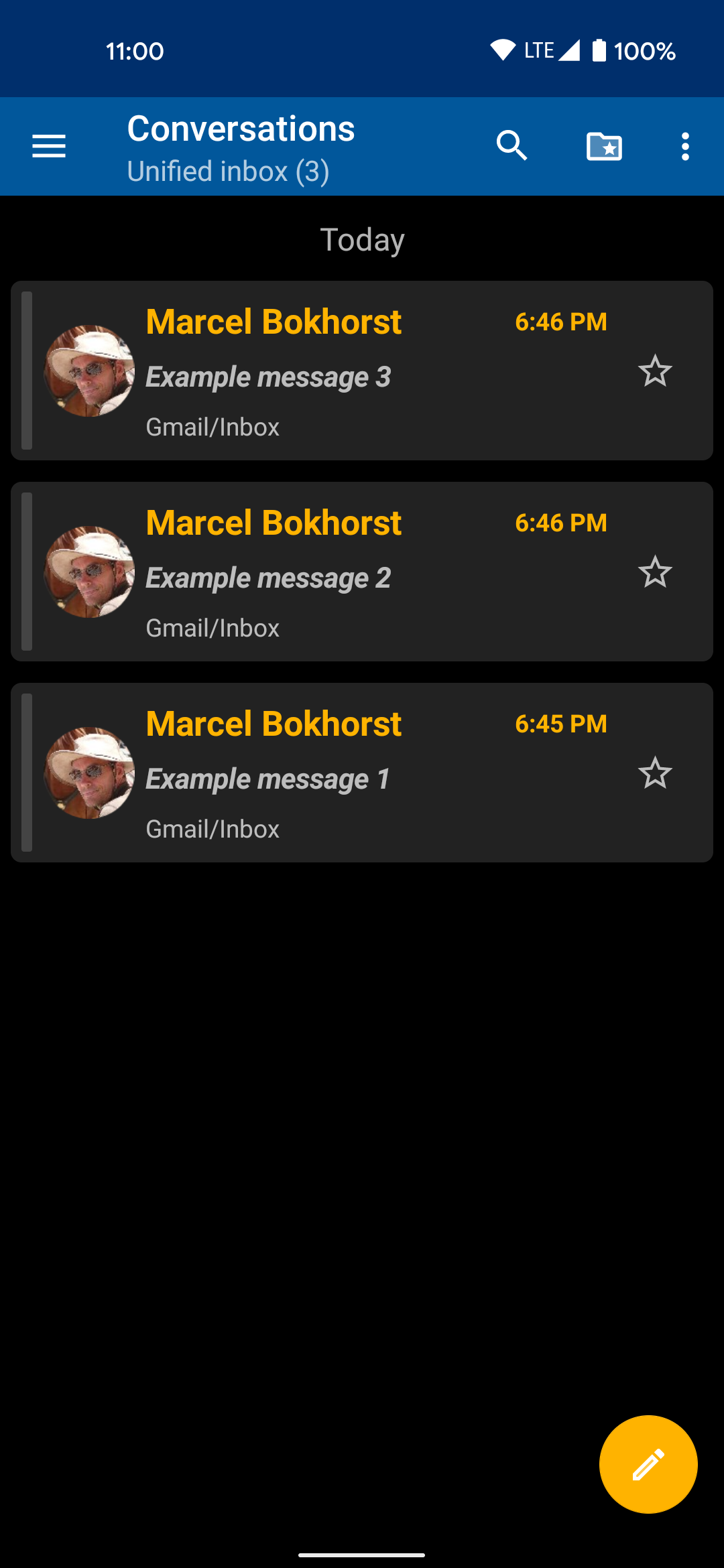
Task: Star the Example message 1 conversation
Action: click(x=655, y=773)
